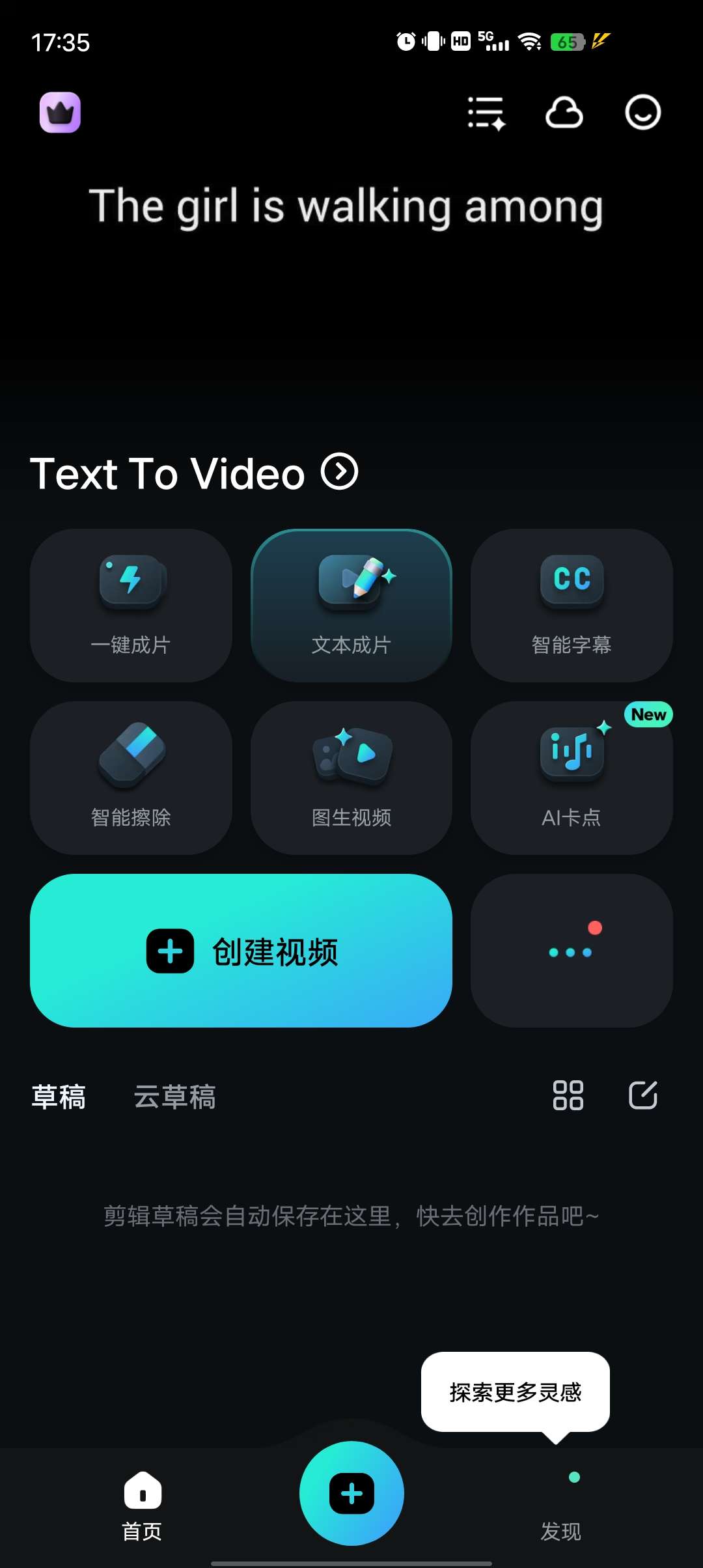The image size is (703, 1568).
Task: Go to the 首页 home tab
Action: 142,1505
